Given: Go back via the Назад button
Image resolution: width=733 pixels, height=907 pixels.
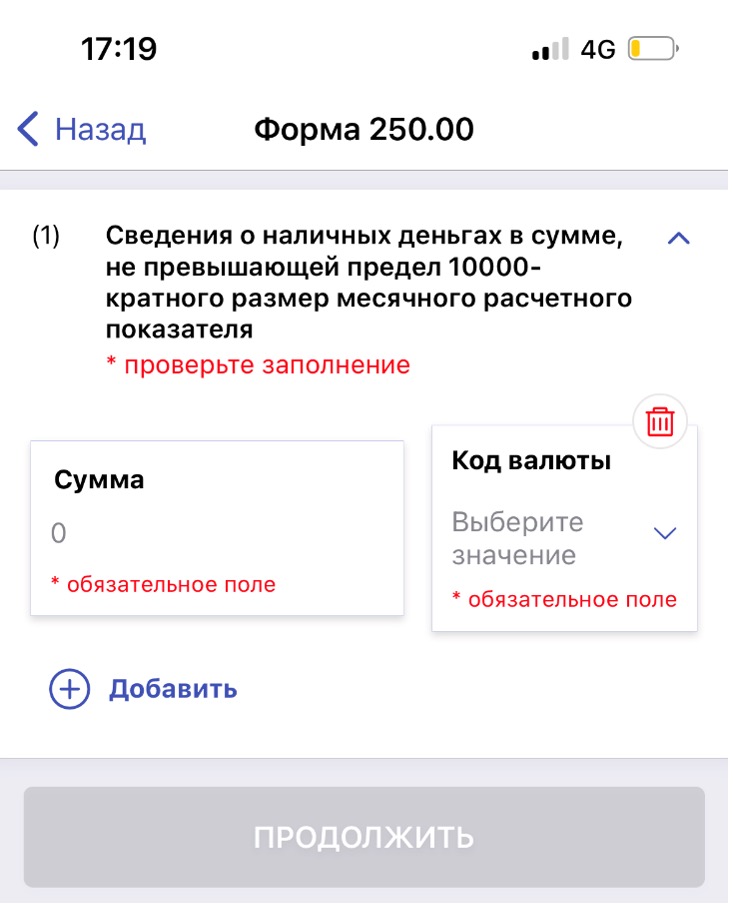Looking at the screenshot, I should (x=82, y=130).
